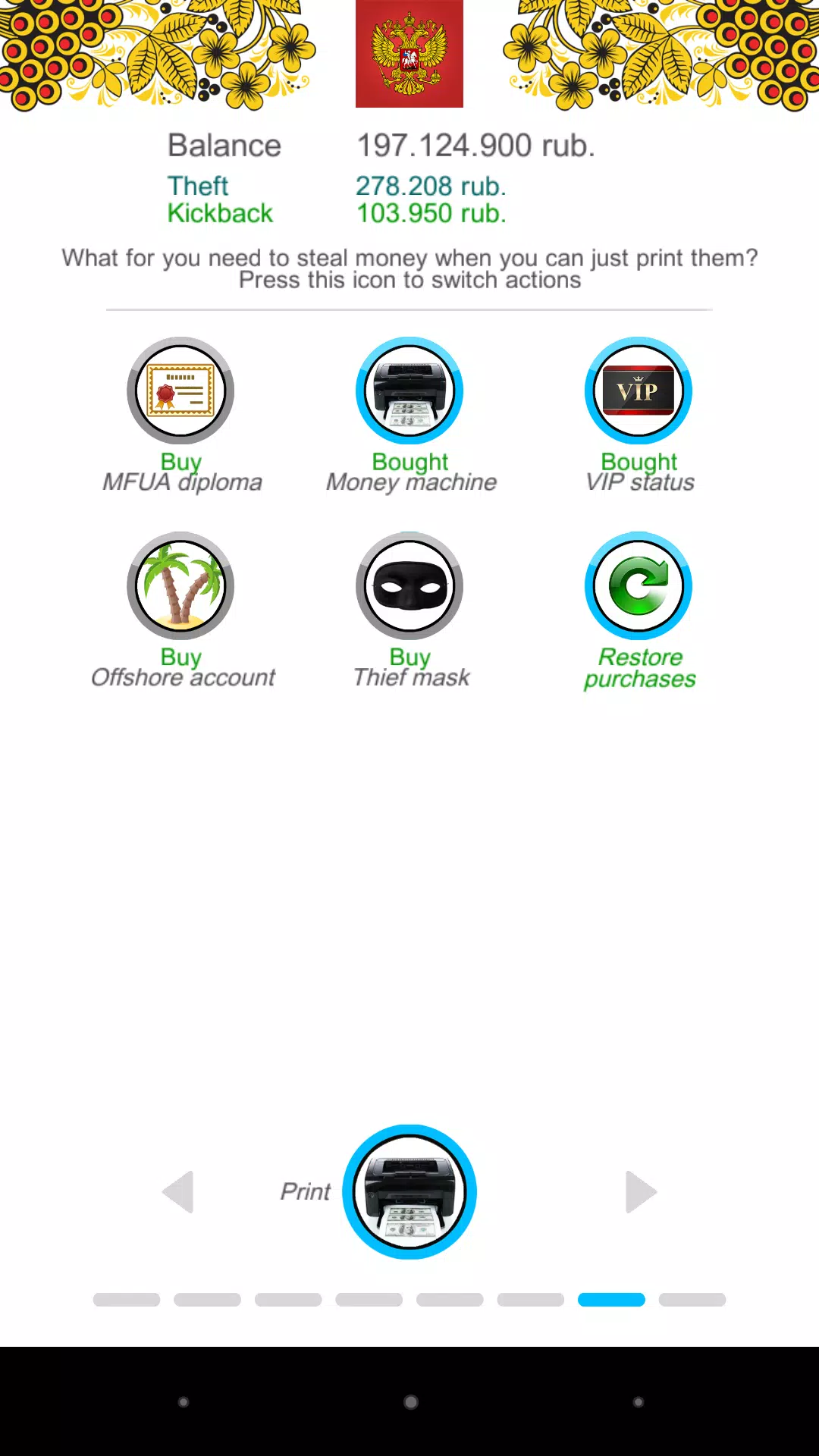Tap the system back button

[183, 1402]
